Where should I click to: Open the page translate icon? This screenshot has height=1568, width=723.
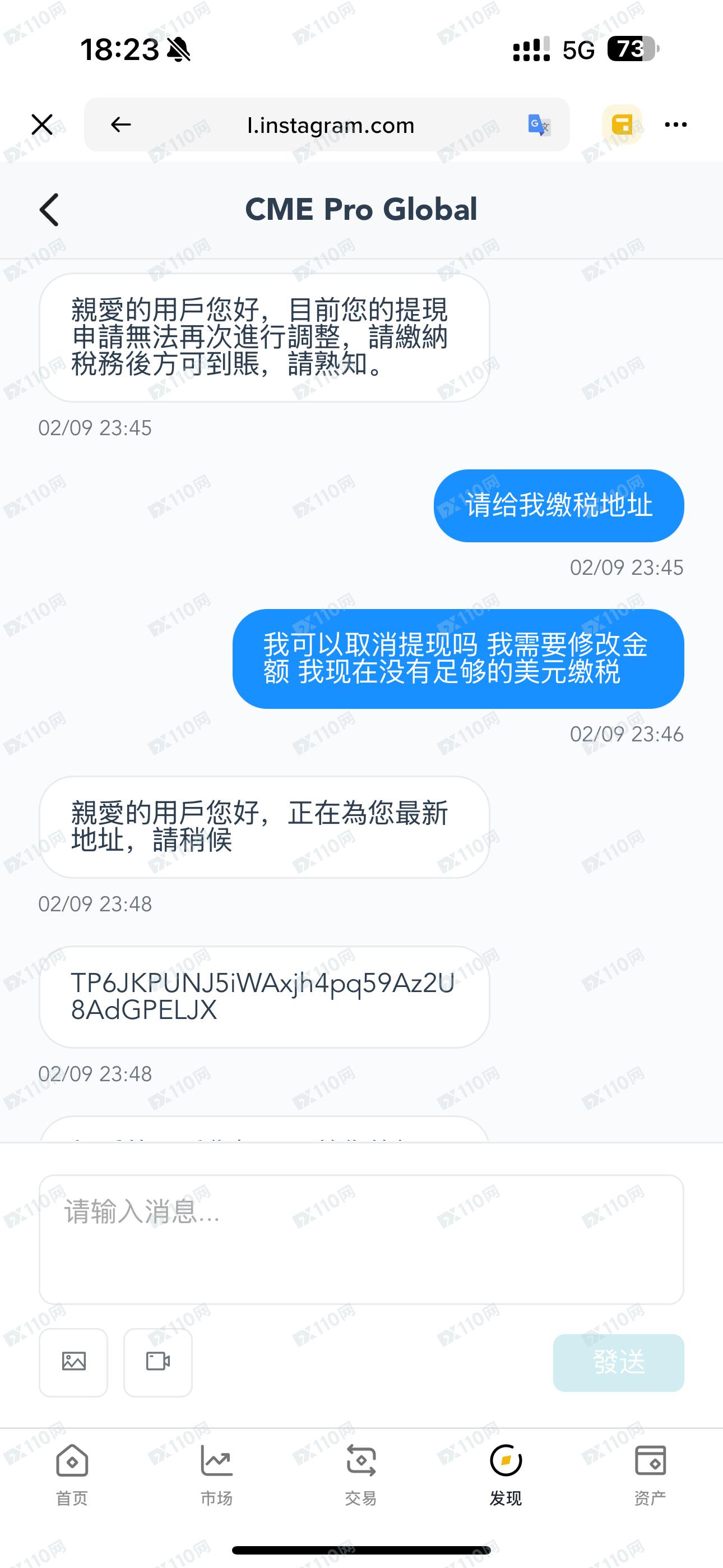pos(539,126)
